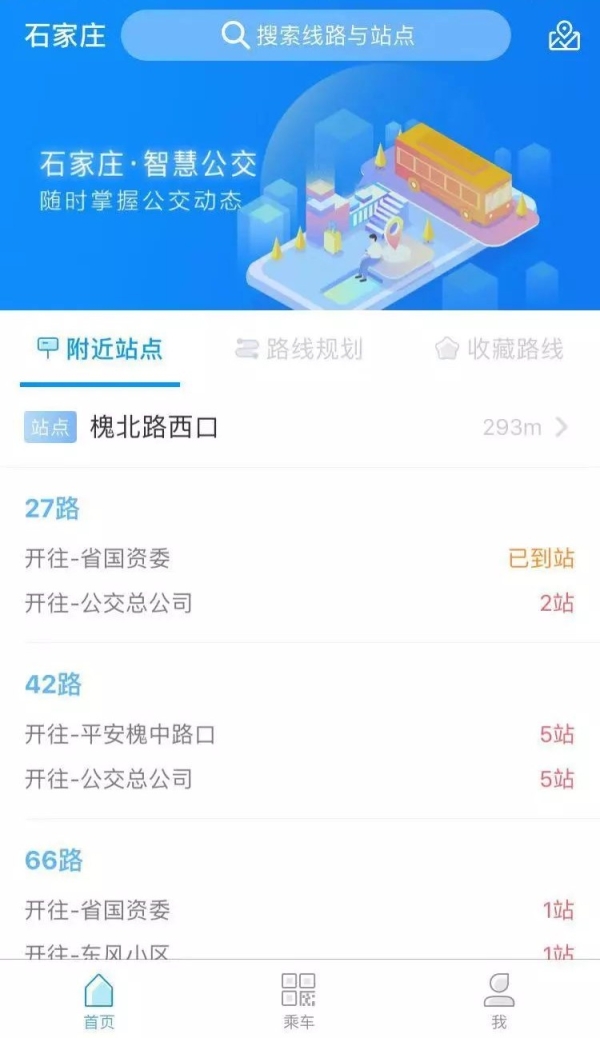Viewport: 600px width, 1038px height.
Task: Open the 我 profile tab
Action: pos(498,1000)
